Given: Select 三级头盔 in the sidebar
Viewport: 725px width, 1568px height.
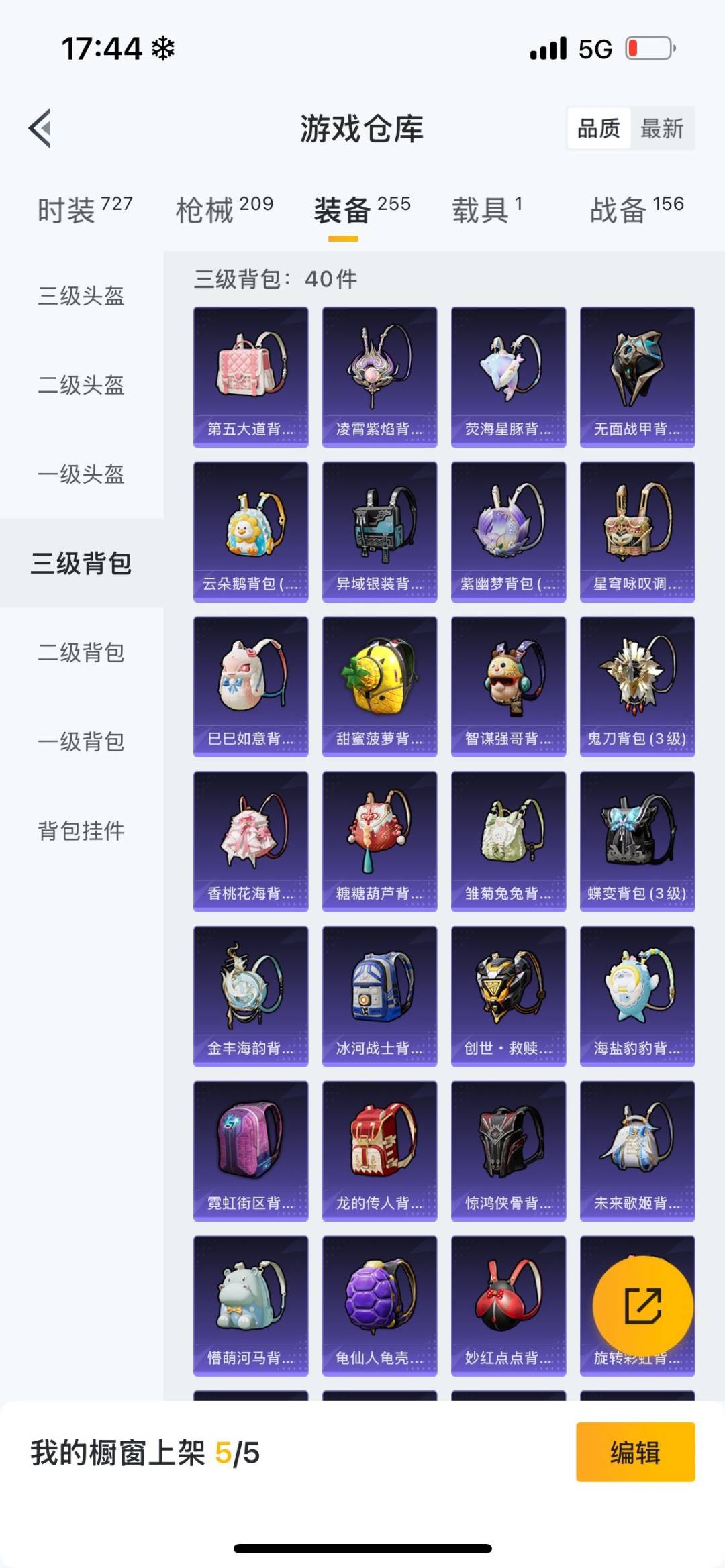Looking at the screenshot, I should (x=81, y=296).
